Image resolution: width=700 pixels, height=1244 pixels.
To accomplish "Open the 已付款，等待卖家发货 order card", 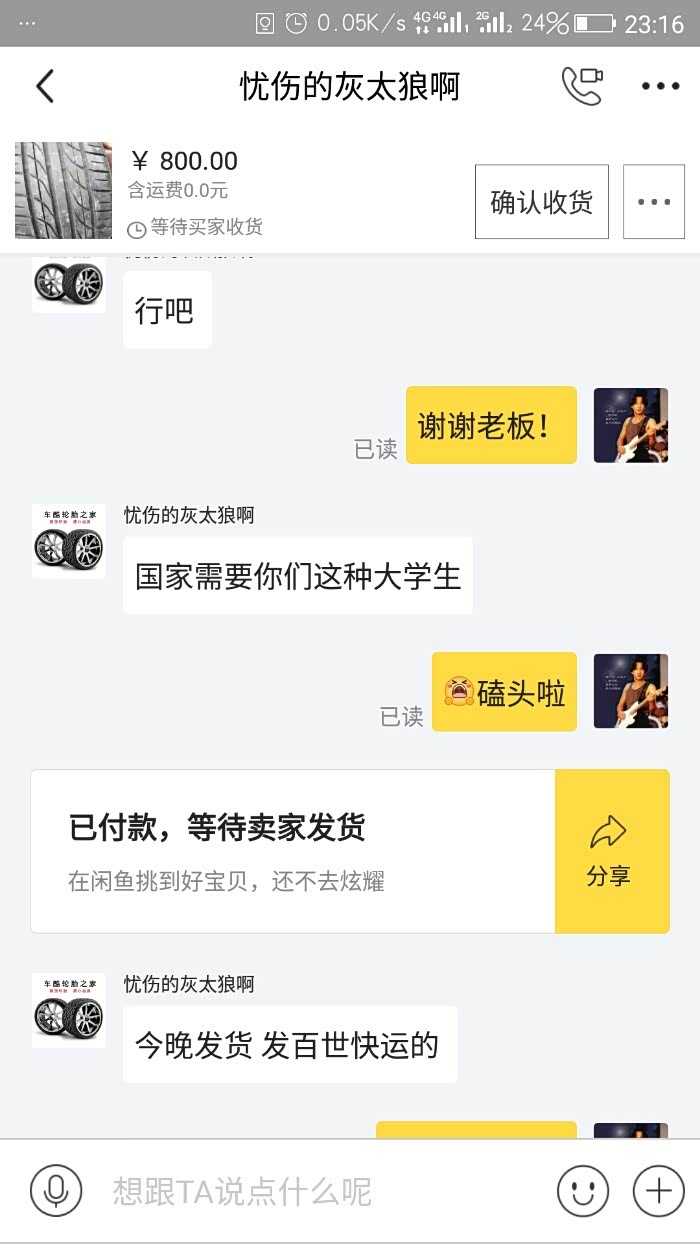I will 292,851.
